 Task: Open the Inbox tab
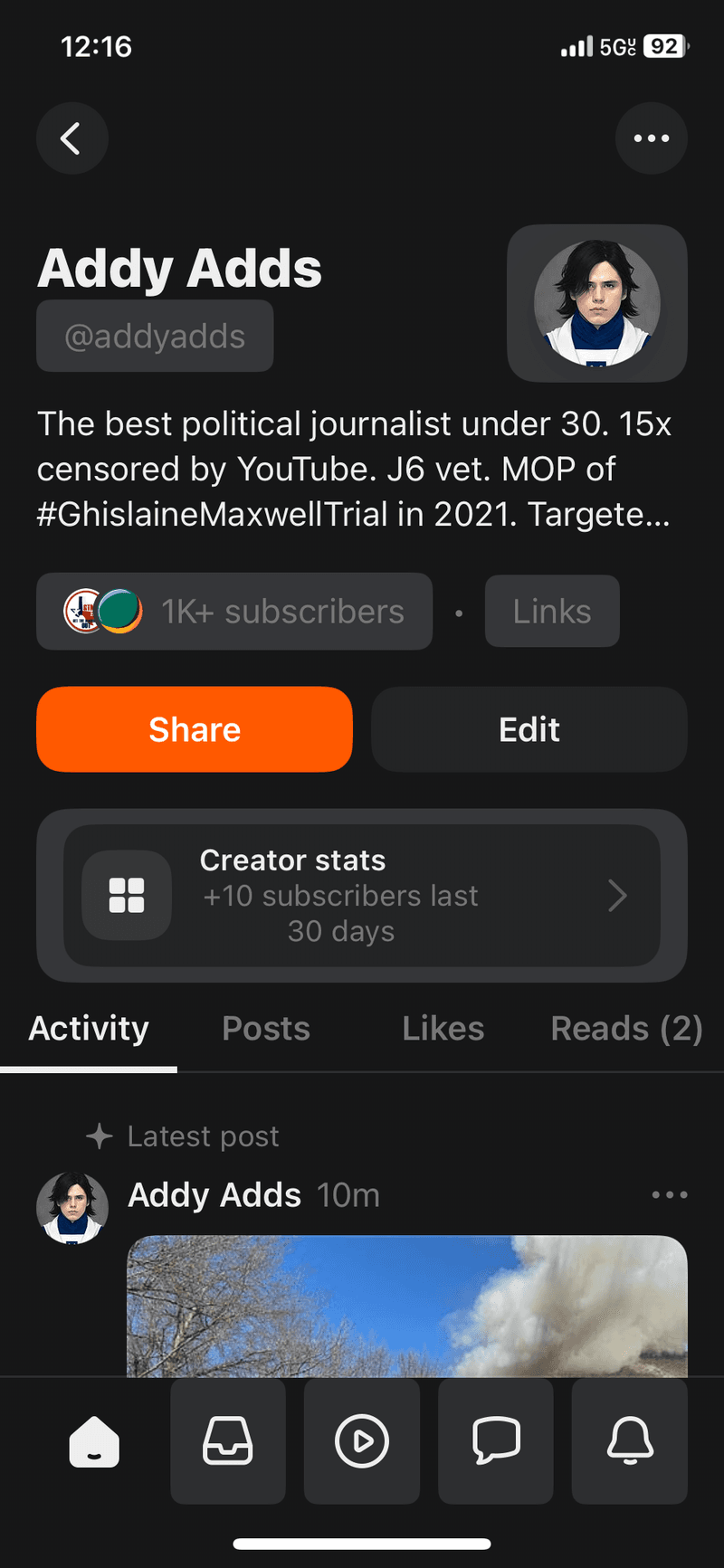228,1441
